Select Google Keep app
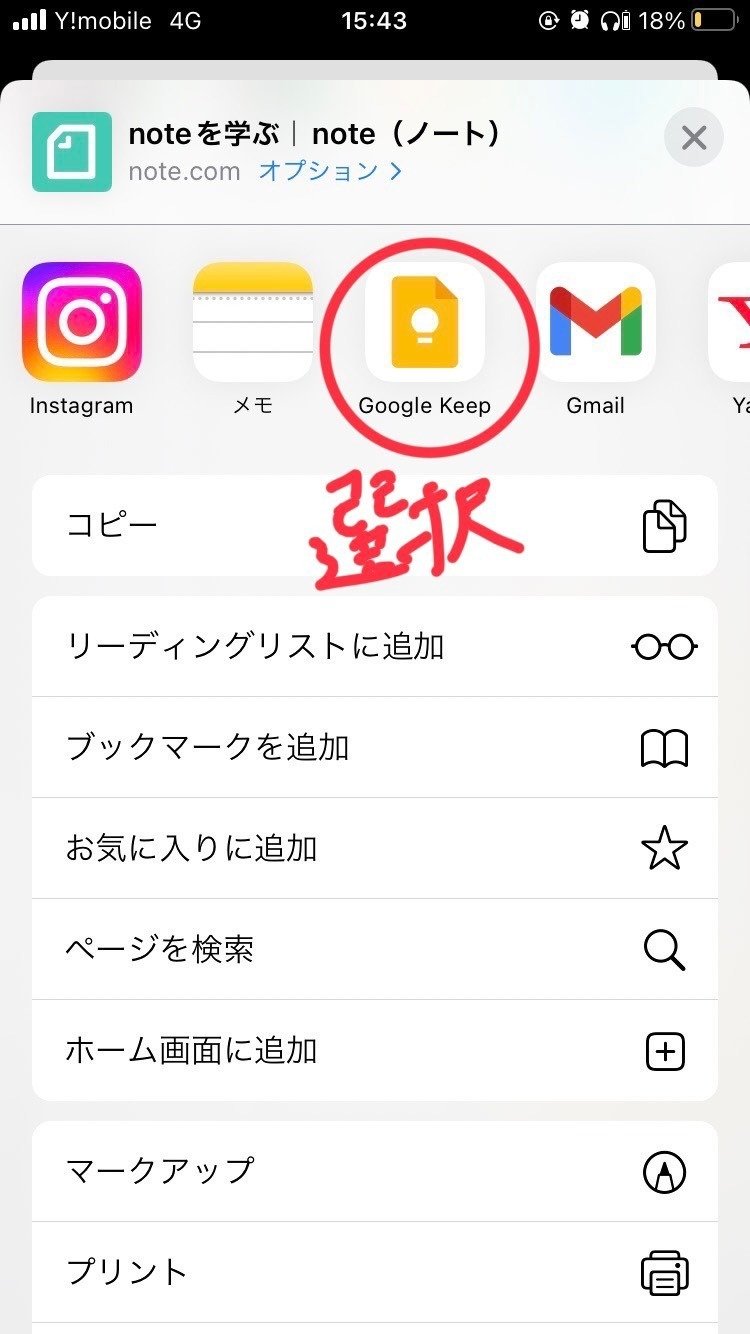 click(425, 322)
